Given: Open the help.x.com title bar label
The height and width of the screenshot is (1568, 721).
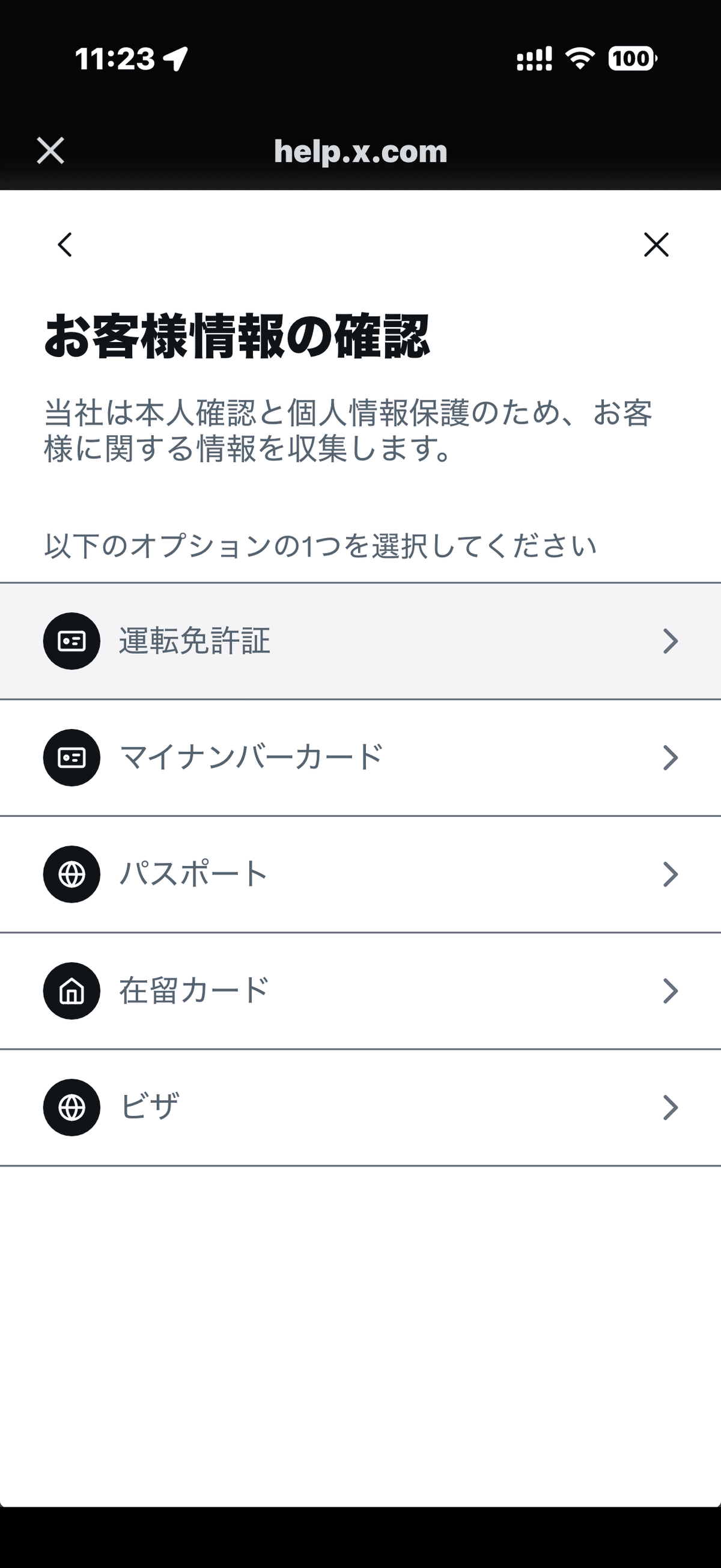Looking at the screenshot, I should point(360,151).
